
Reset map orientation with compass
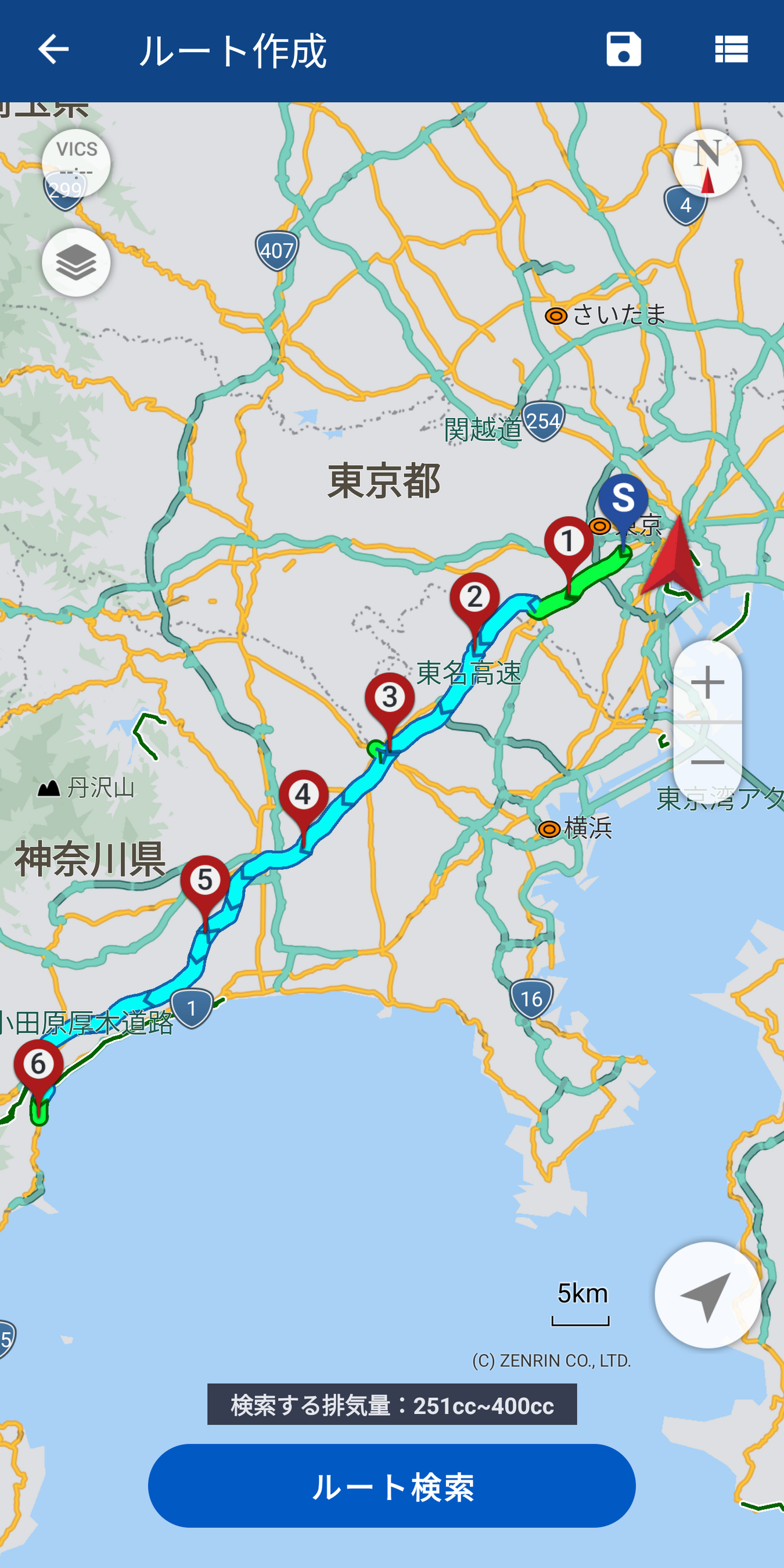707,163
